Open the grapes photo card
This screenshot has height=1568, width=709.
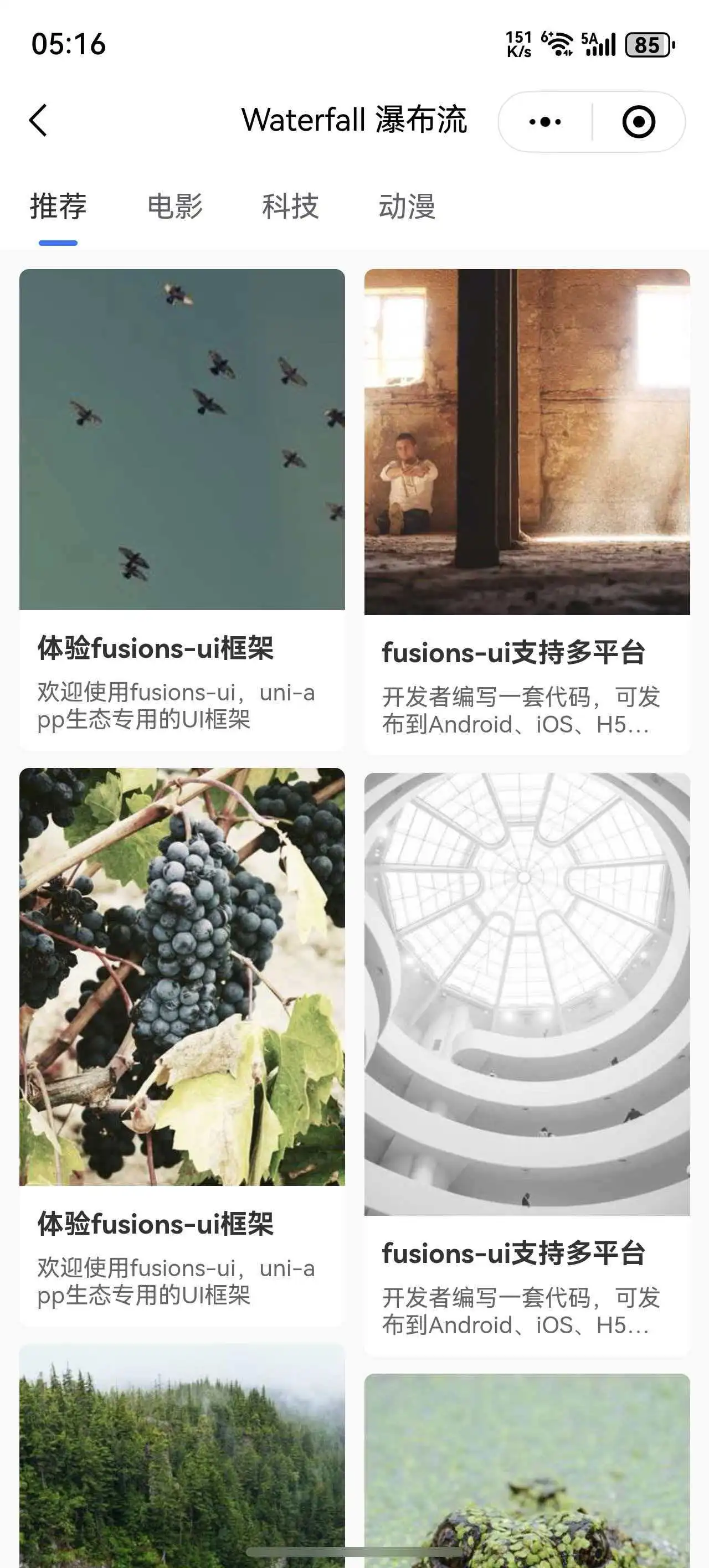[x=182, y=976]
